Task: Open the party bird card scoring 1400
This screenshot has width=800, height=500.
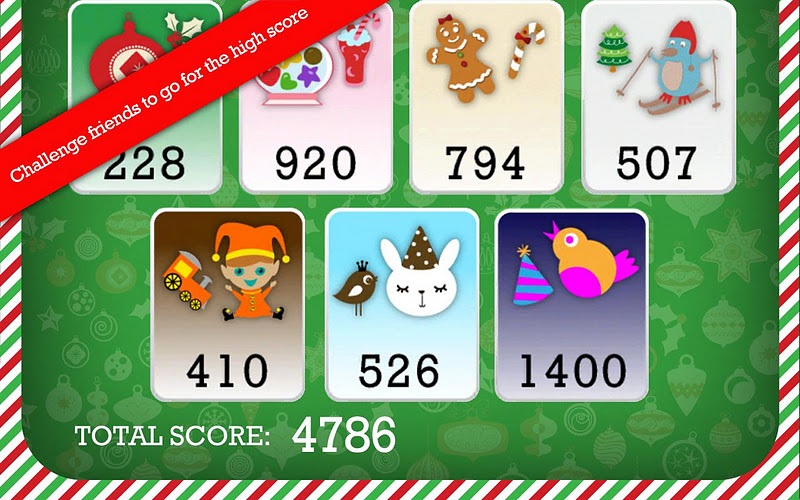Action: 572,305
